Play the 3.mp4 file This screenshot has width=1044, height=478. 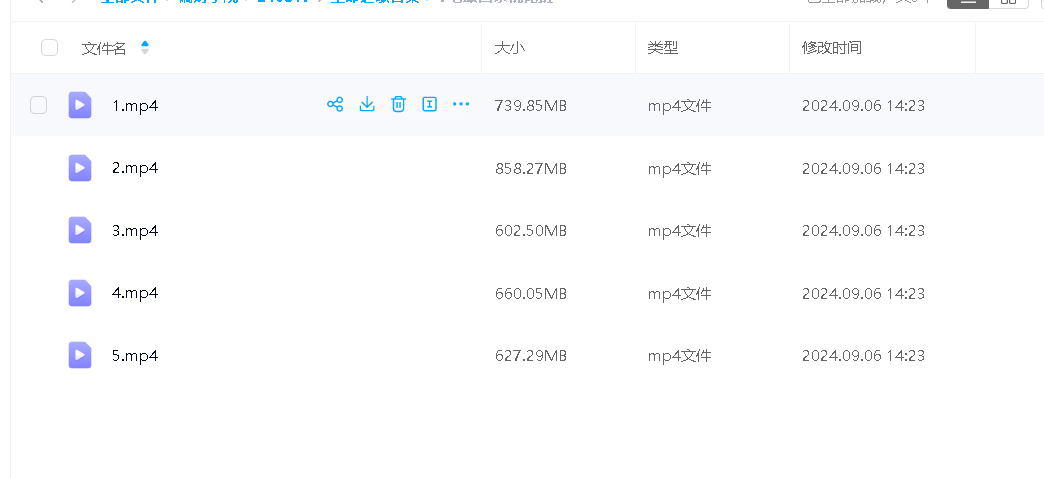135,230
